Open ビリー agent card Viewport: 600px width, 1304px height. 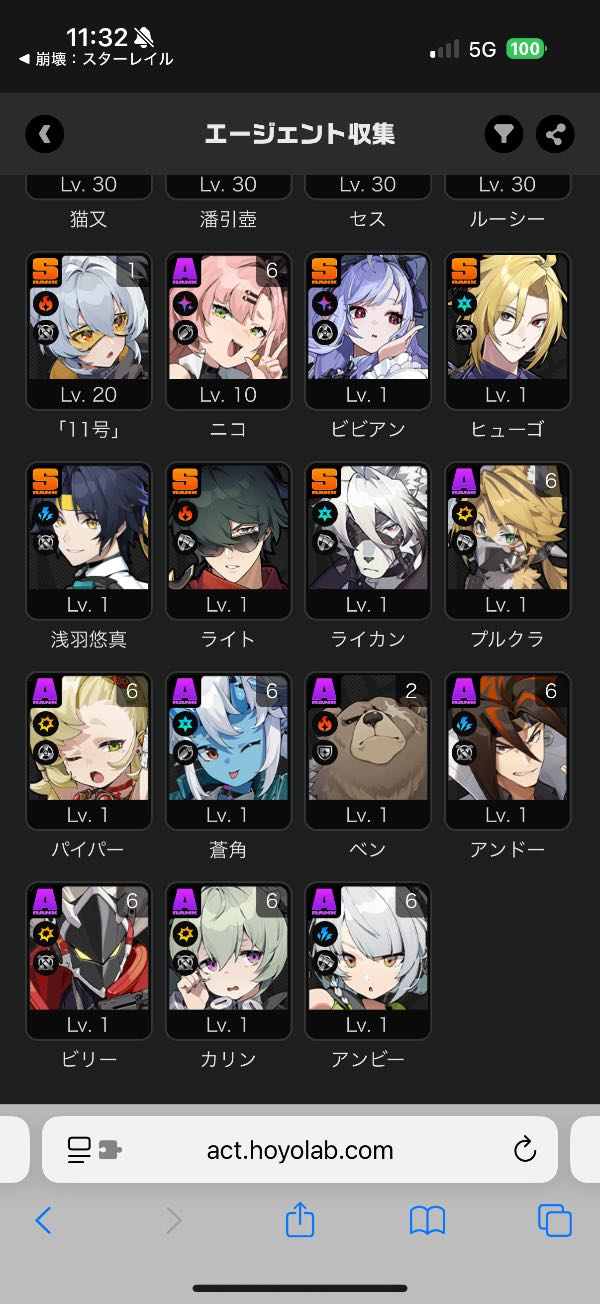89,961
